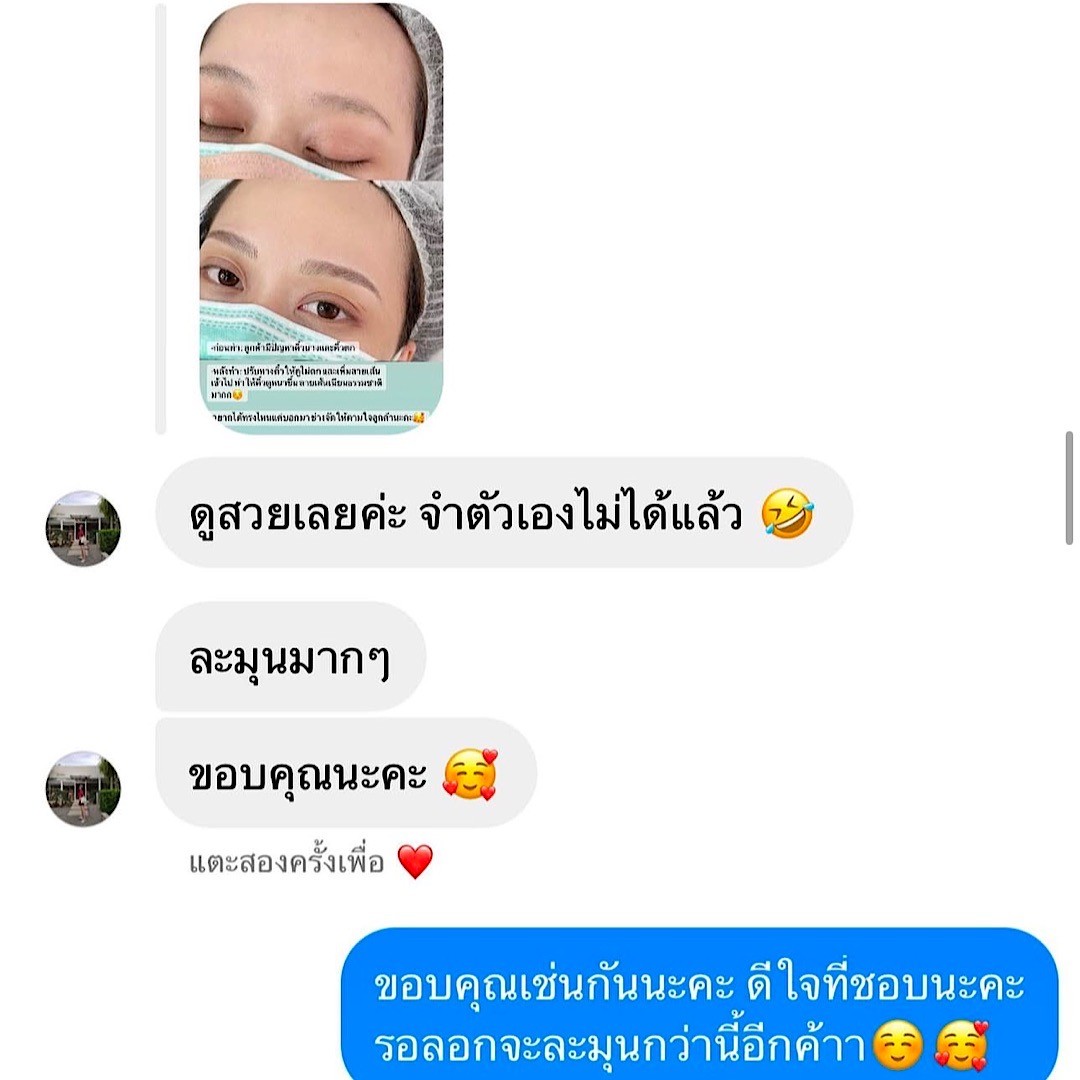Tap the profile picture beside ขอบคุณนะคะ
1080x1080 pixels.
[x=83, y=789]
